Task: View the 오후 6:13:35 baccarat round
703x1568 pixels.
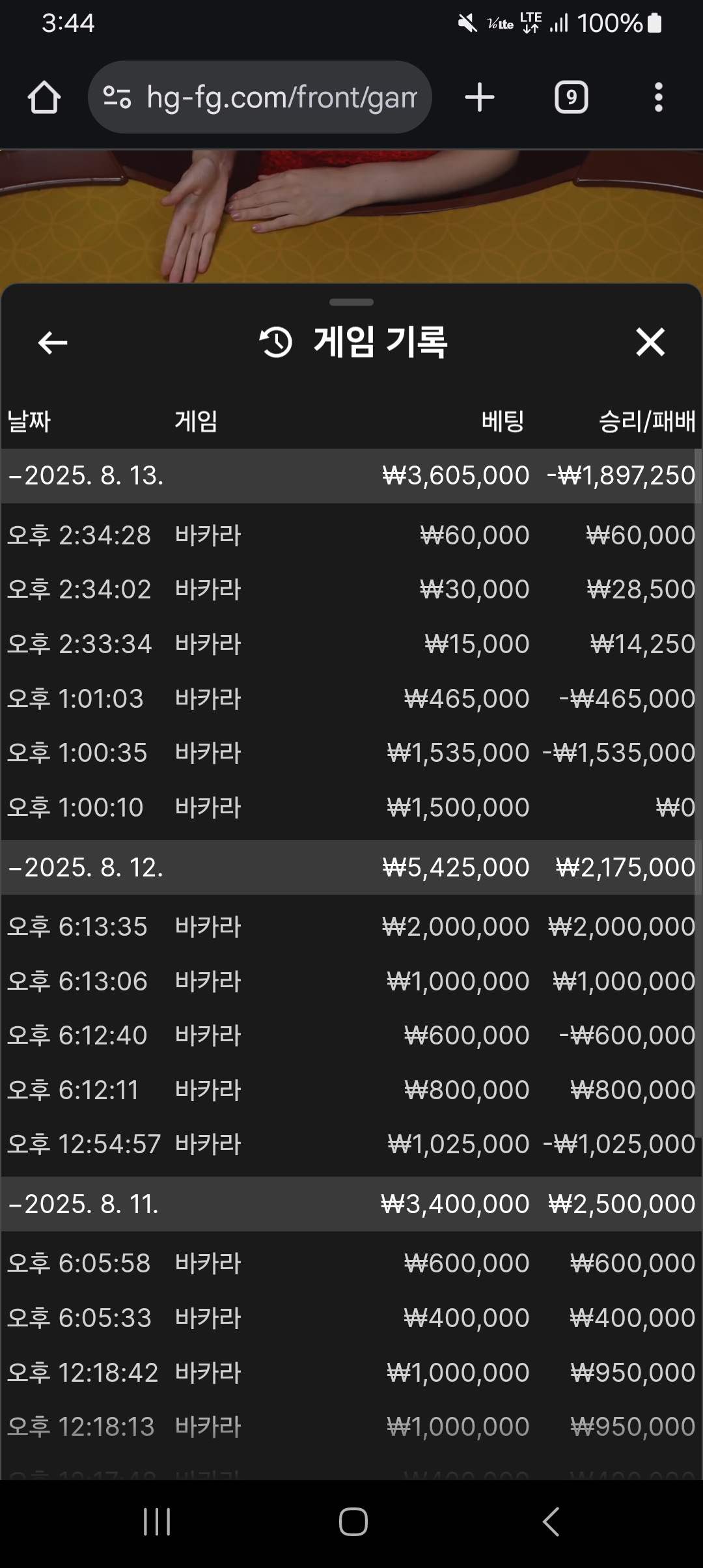Action: coord(351,927)
